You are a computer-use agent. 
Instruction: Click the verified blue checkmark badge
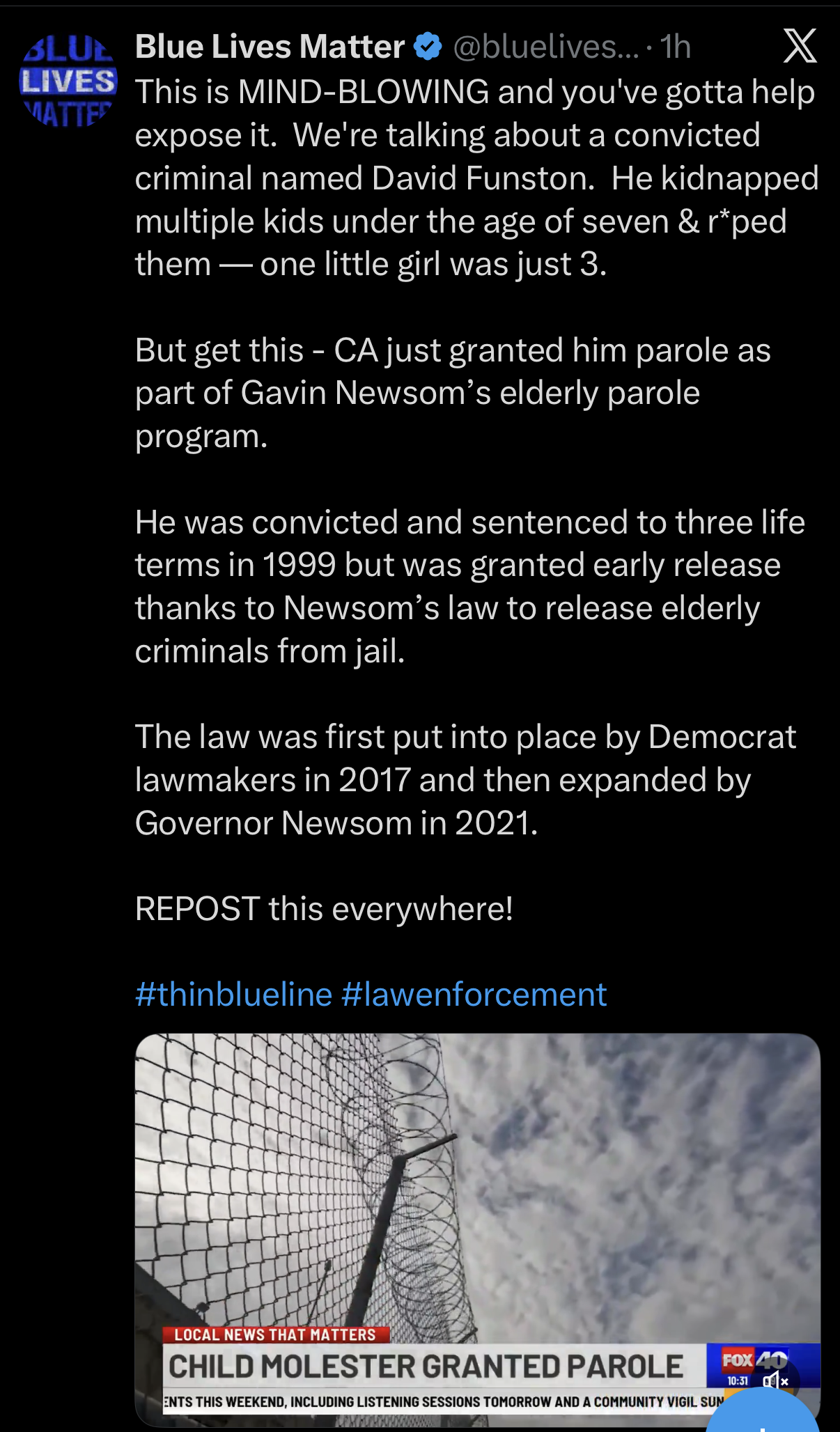coord(426,46)
